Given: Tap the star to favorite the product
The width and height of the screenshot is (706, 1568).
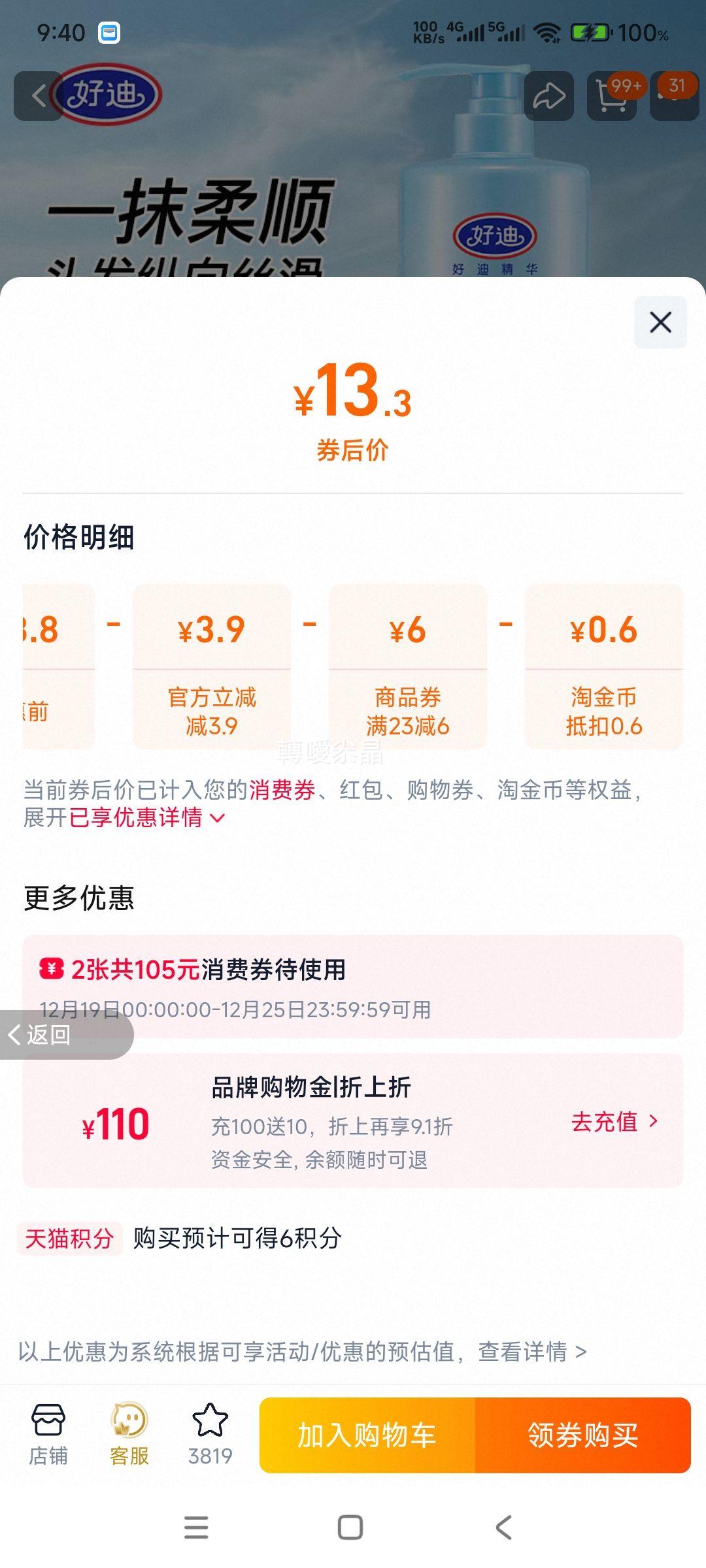Looking at the screenshot, I should coord(210,1418).
